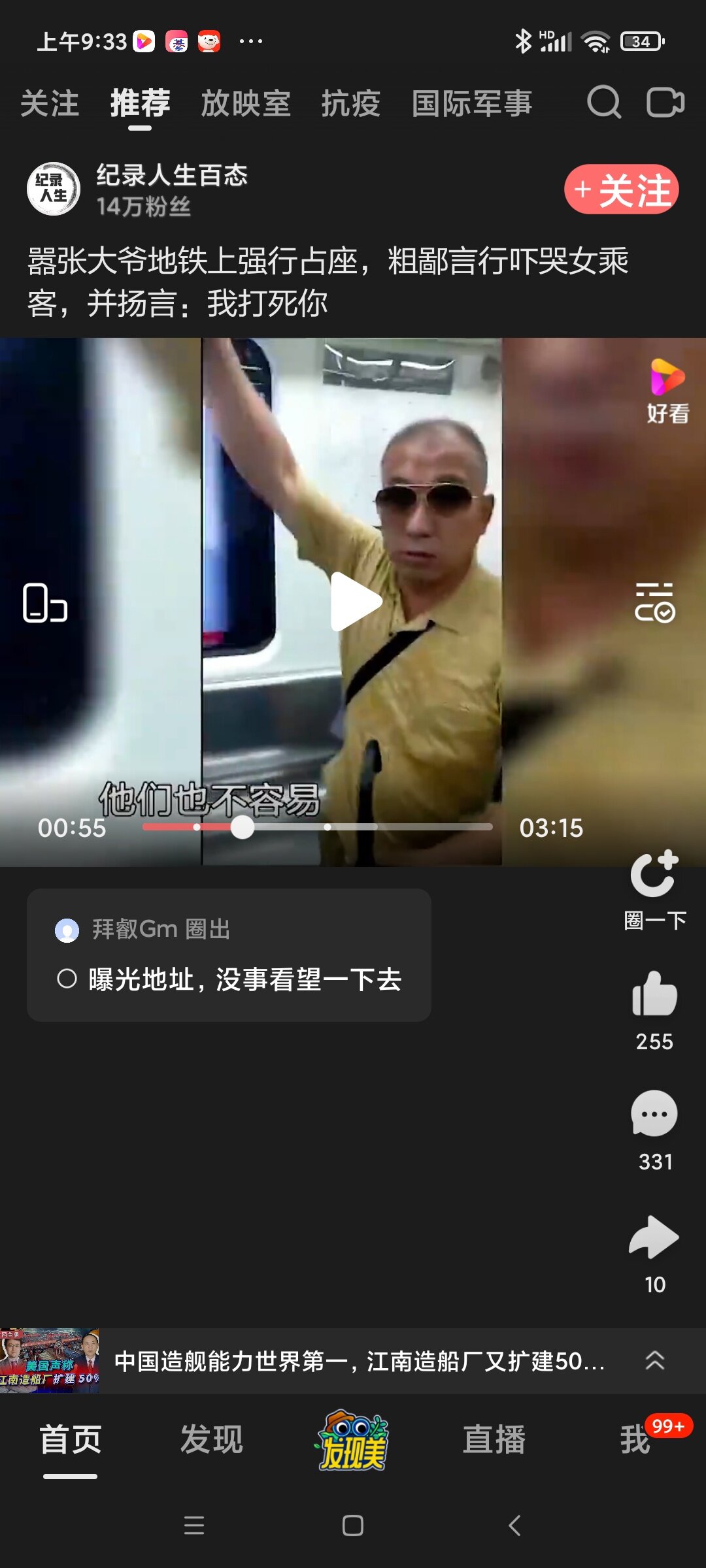Screen dimensions: 706x1568
Task: Switch to the 关注 top tab
Action: [50, 104]
